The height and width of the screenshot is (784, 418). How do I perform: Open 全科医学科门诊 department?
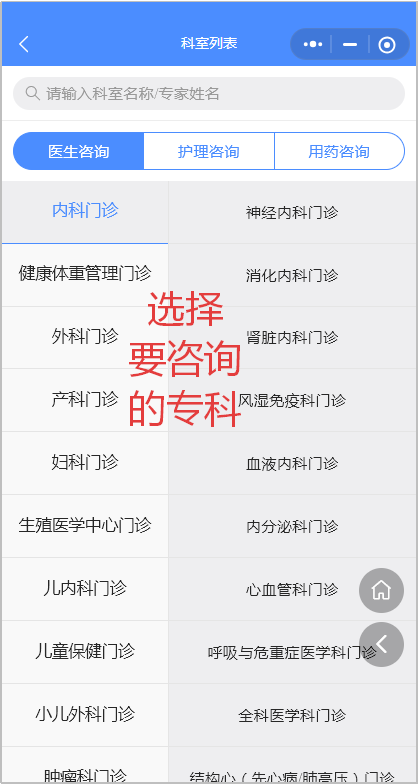(292, 716)
